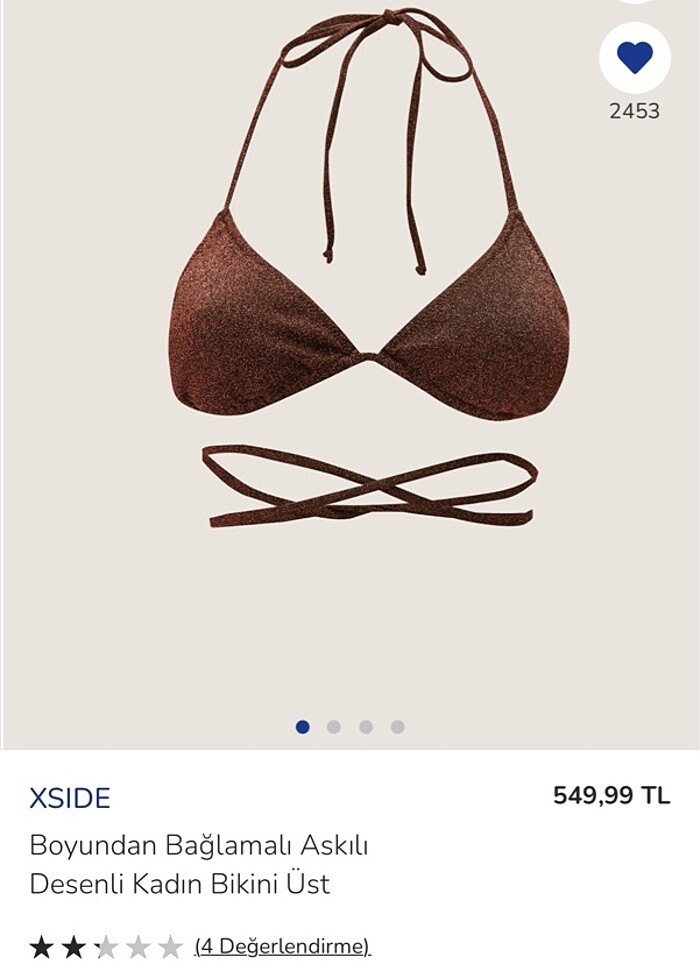Jump to the second product image dot
700x980 pixels.
pyautogui.click(x=334, y=727)
